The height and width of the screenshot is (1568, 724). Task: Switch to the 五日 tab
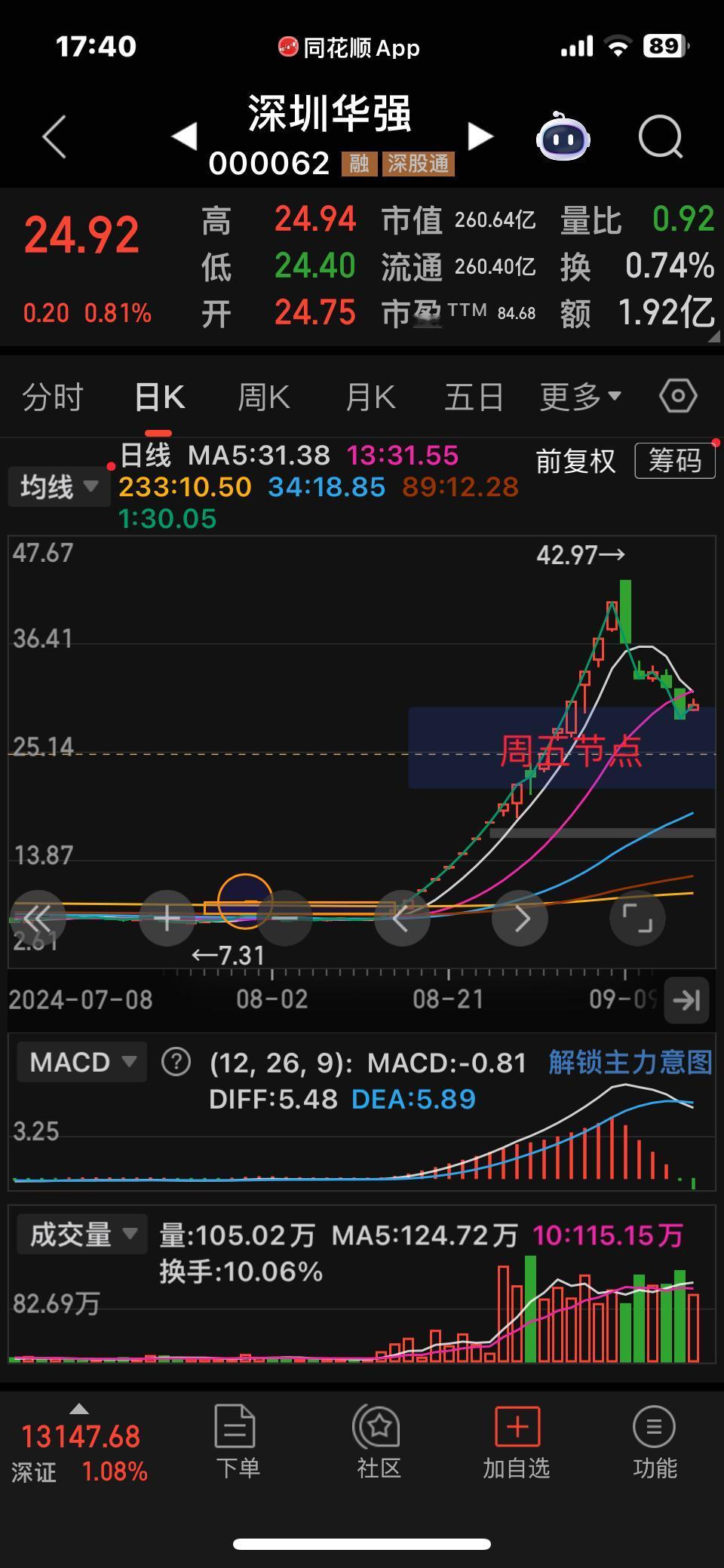[x=474, y=397]
